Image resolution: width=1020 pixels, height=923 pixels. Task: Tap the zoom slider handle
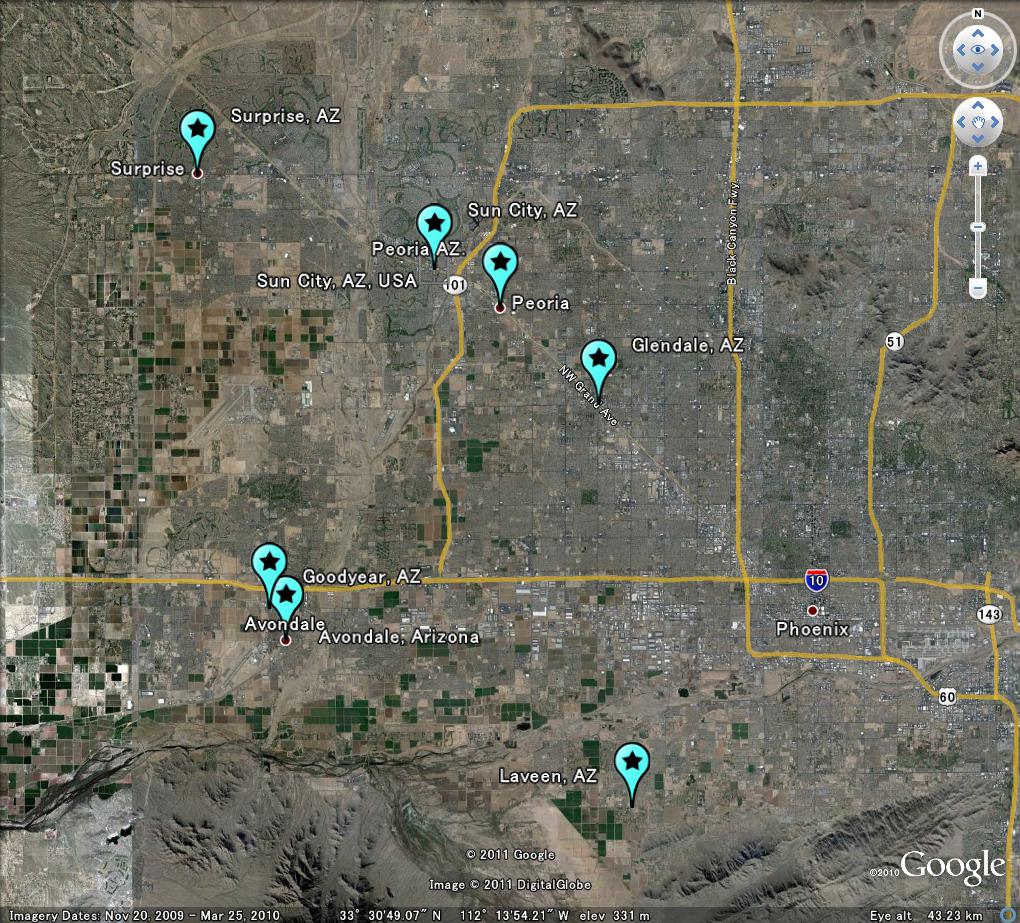point(978,227)
